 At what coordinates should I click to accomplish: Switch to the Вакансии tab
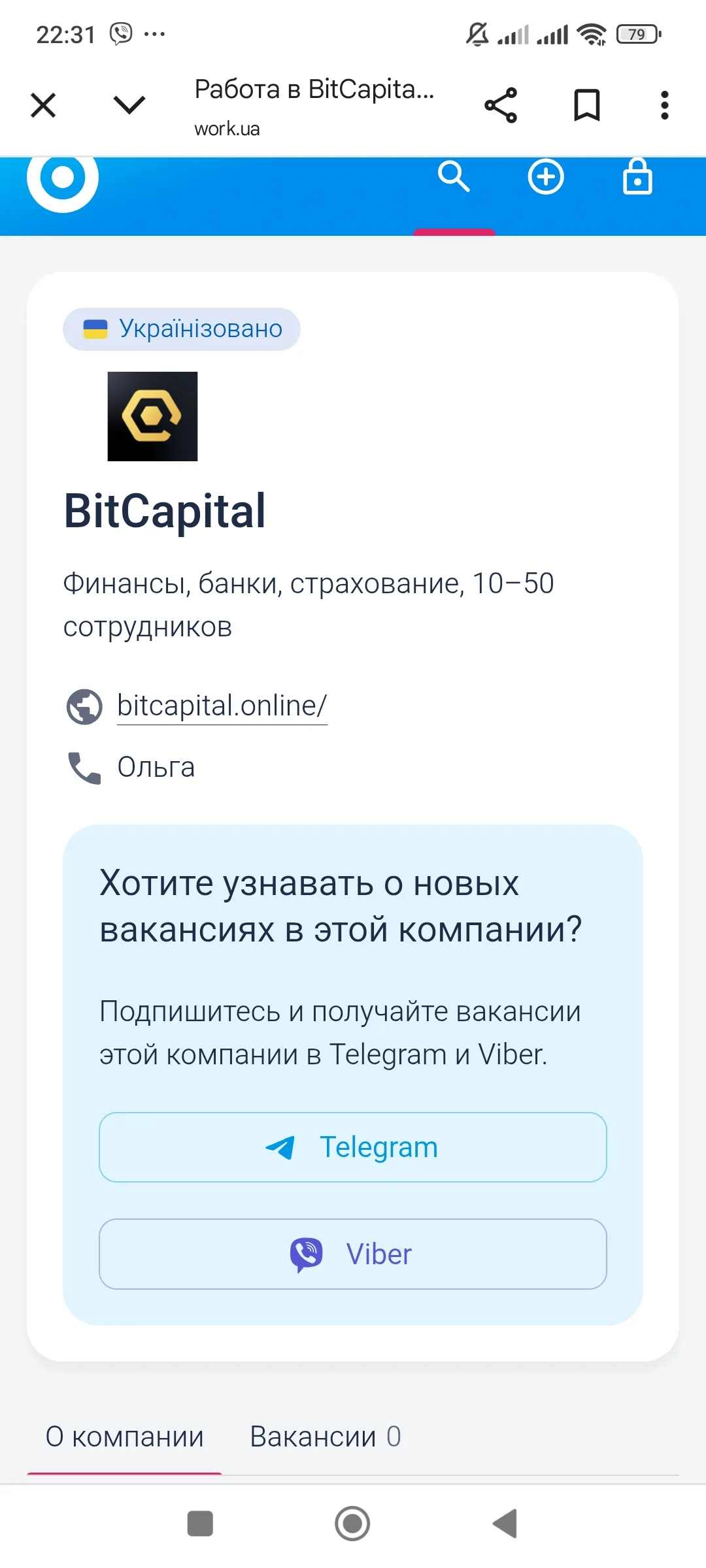(325, 1437)
